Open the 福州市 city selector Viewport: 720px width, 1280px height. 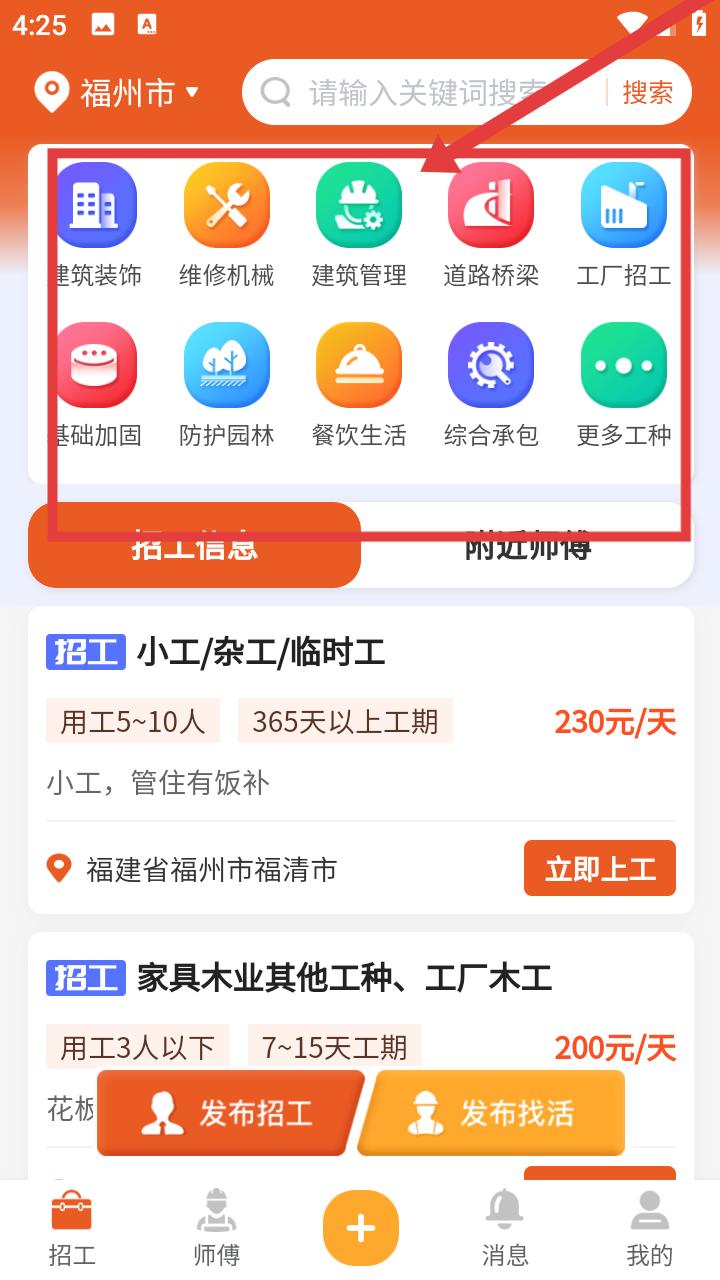pos(118,93)
